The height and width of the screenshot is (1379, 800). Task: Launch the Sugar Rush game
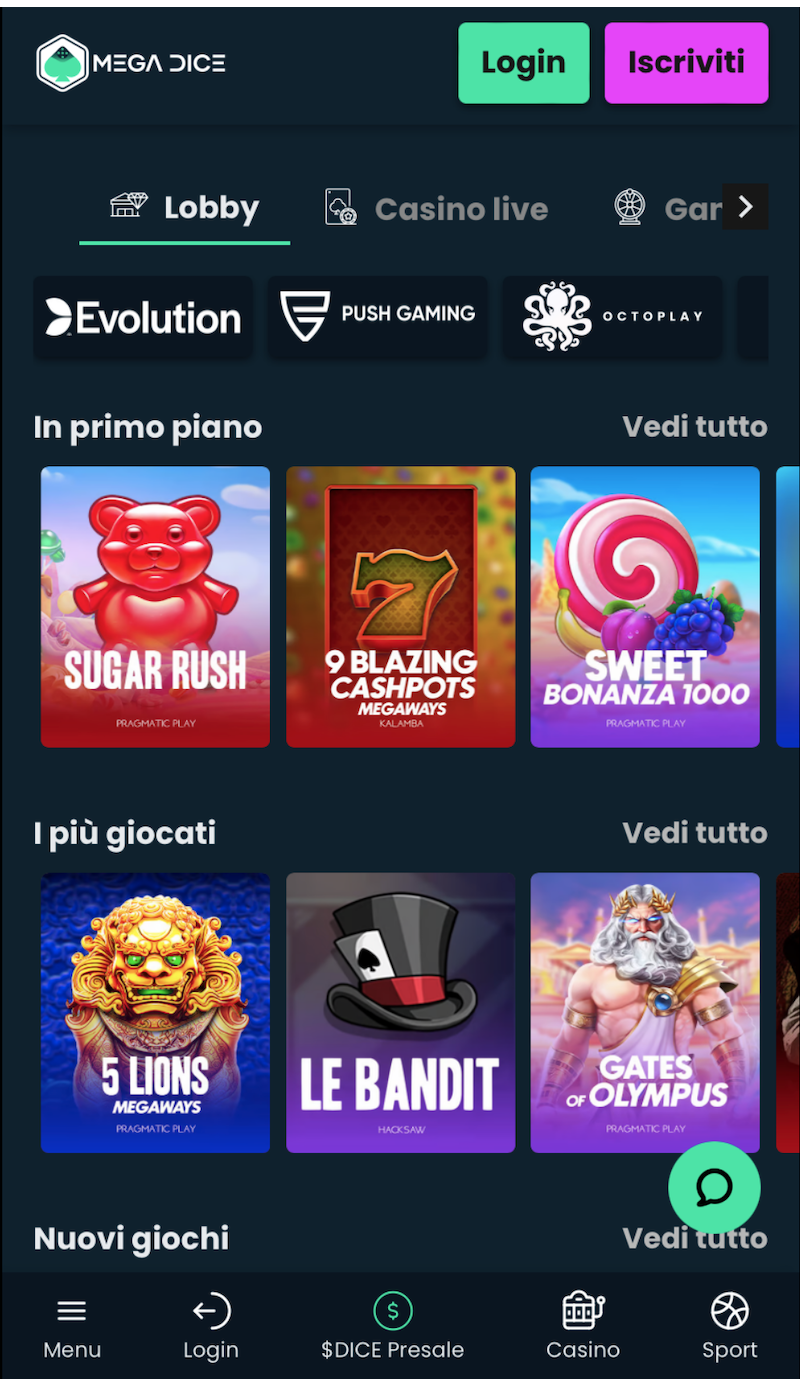pos(155,607)
